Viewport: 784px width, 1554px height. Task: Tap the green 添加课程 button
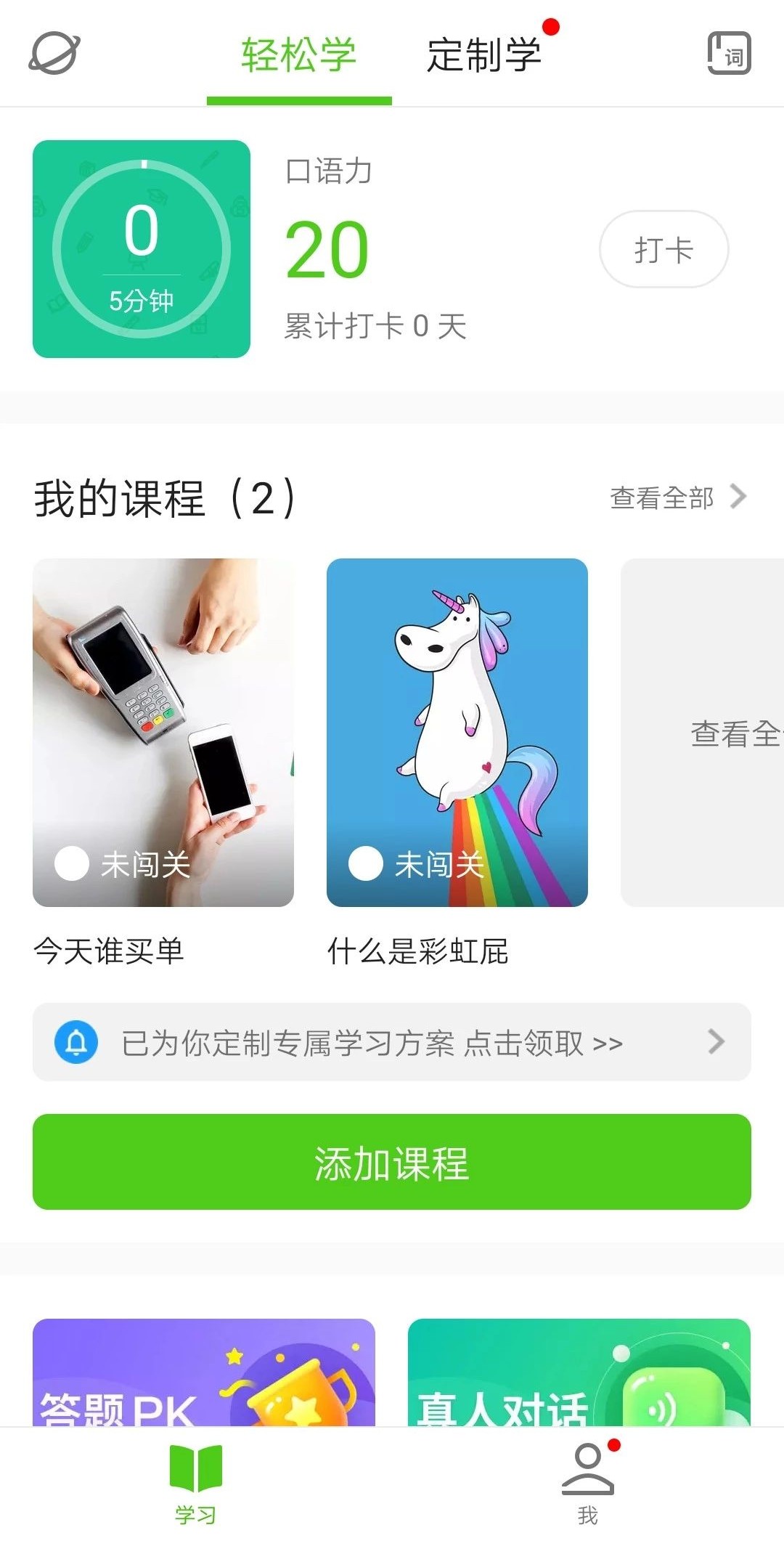click(392, 1162)
